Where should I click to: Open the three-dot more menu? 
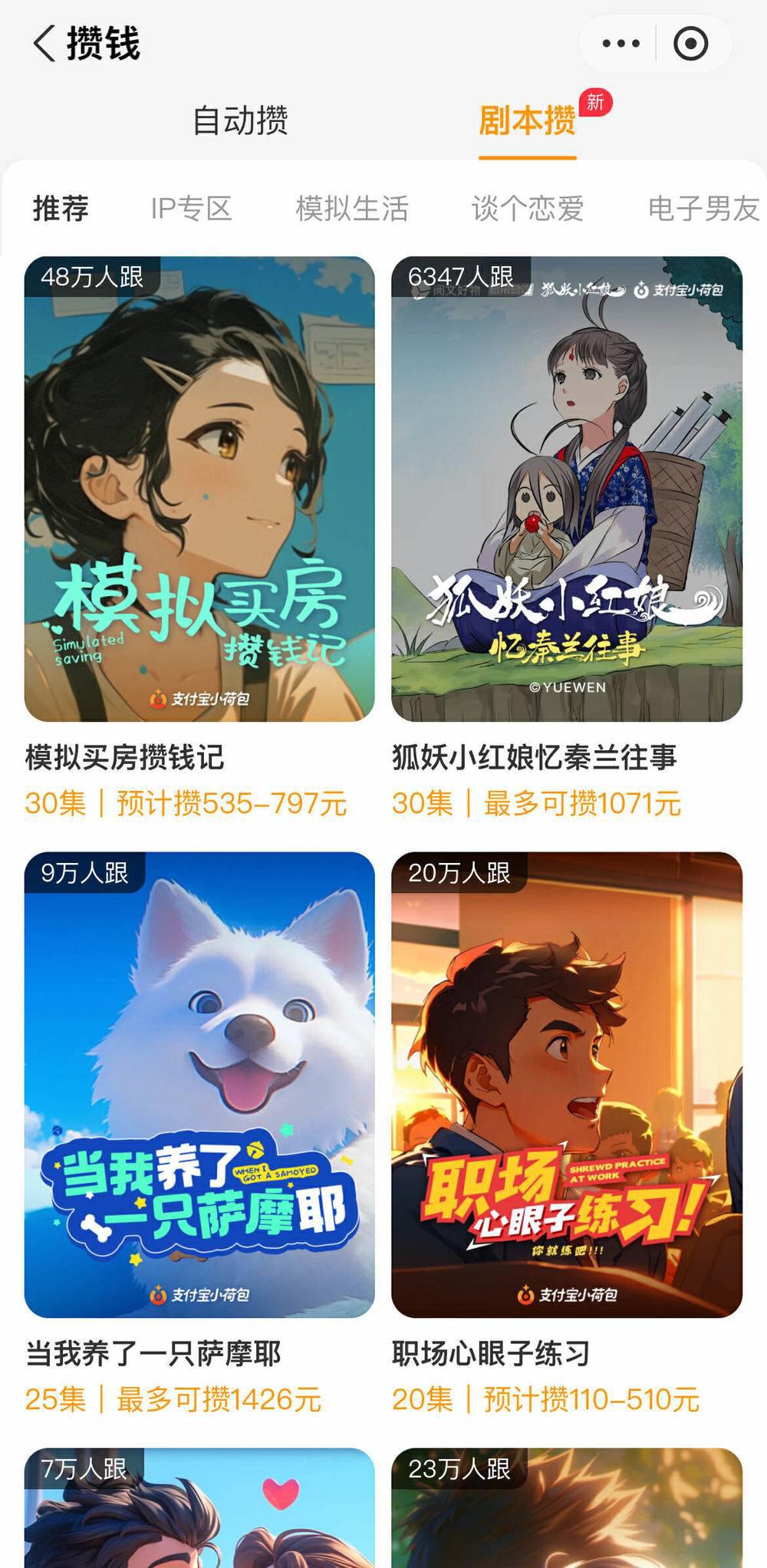point(621,44)
